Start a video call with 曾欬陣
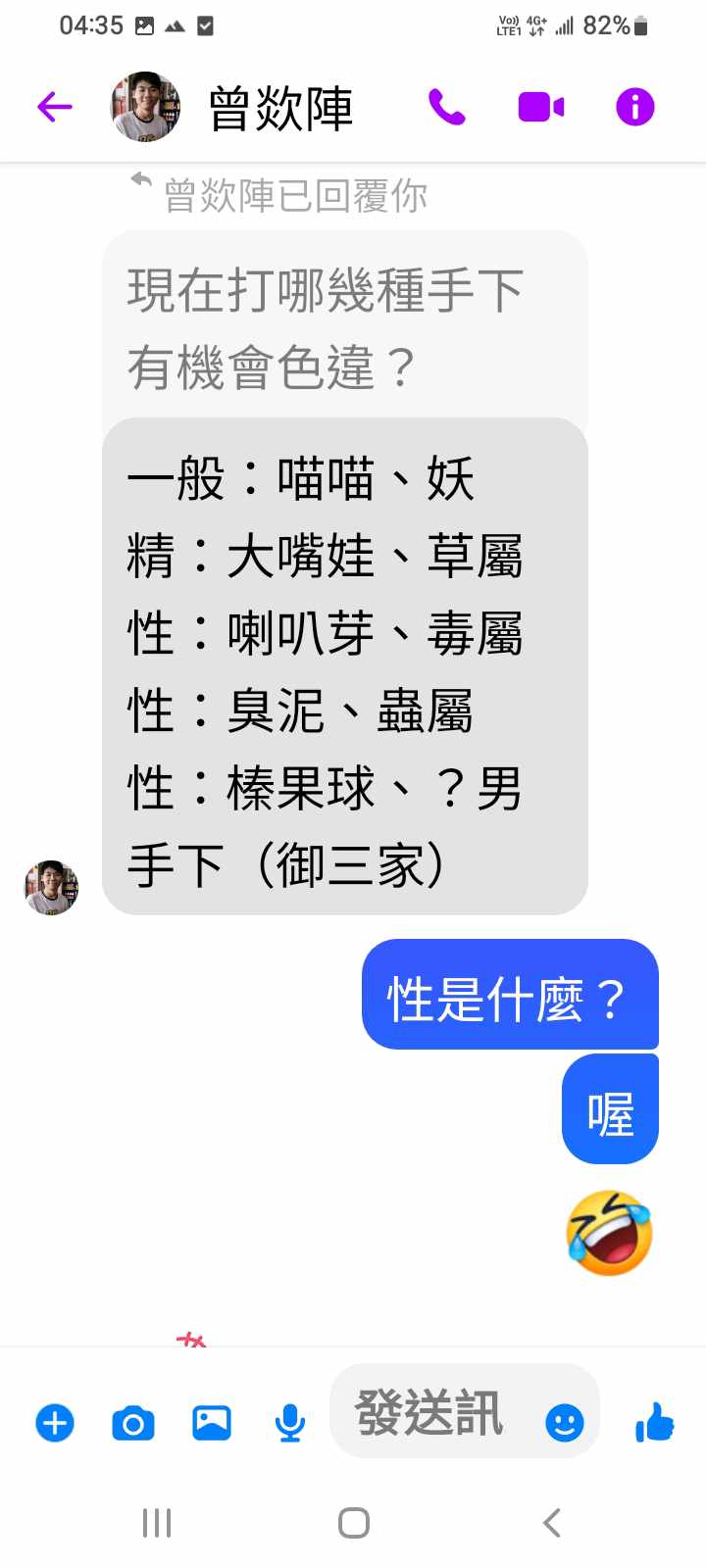The width and height of the screenshot is (706, 1568). coord(540,107)
